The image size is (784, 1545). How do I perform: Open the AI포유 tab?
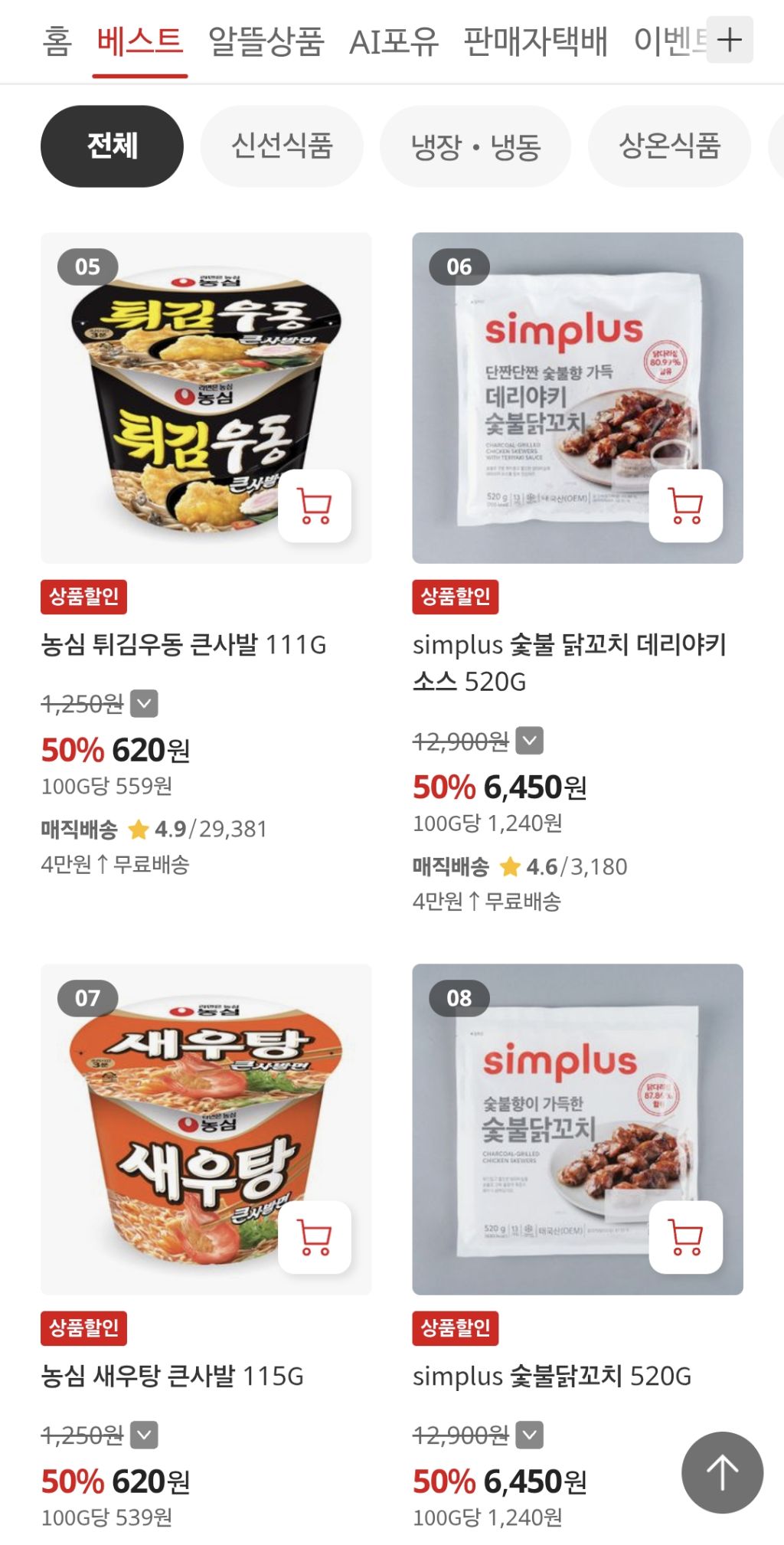[x=394, y=41]
